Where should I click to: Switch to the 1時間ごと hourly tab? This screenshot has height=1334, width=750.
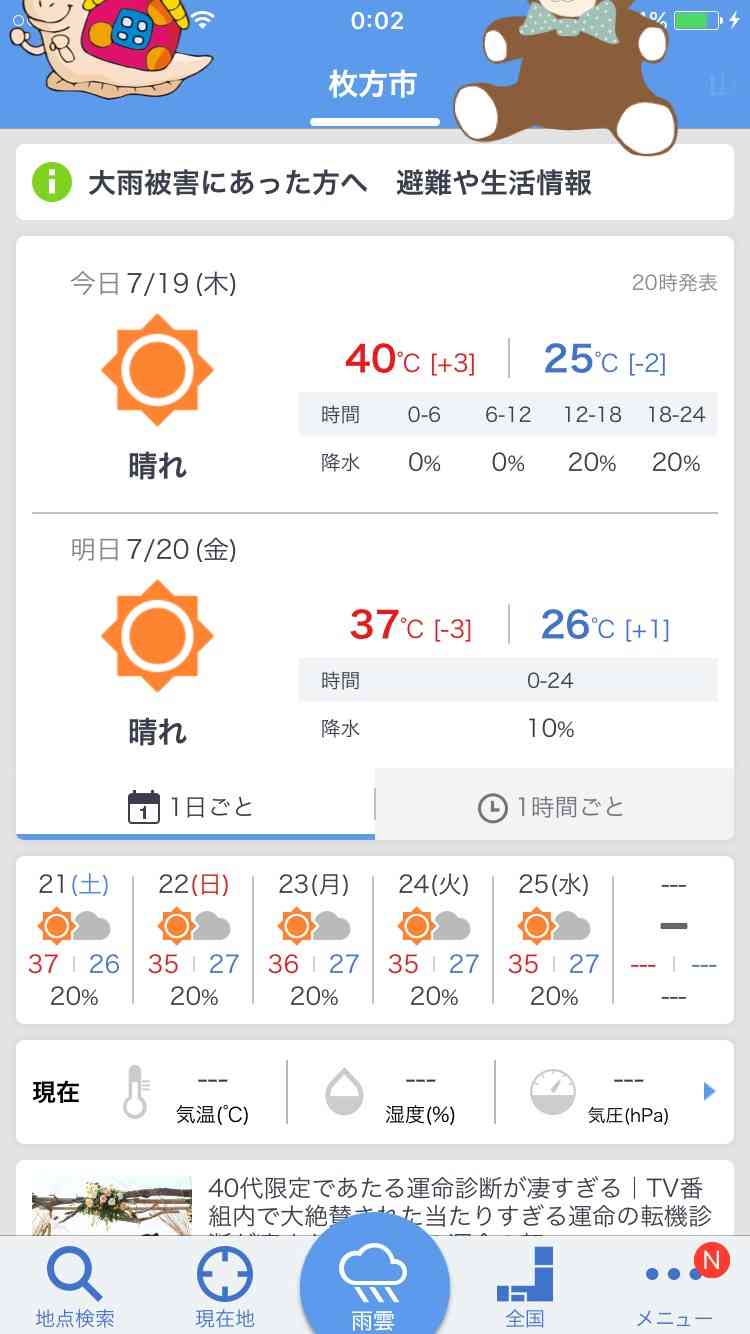552,807
